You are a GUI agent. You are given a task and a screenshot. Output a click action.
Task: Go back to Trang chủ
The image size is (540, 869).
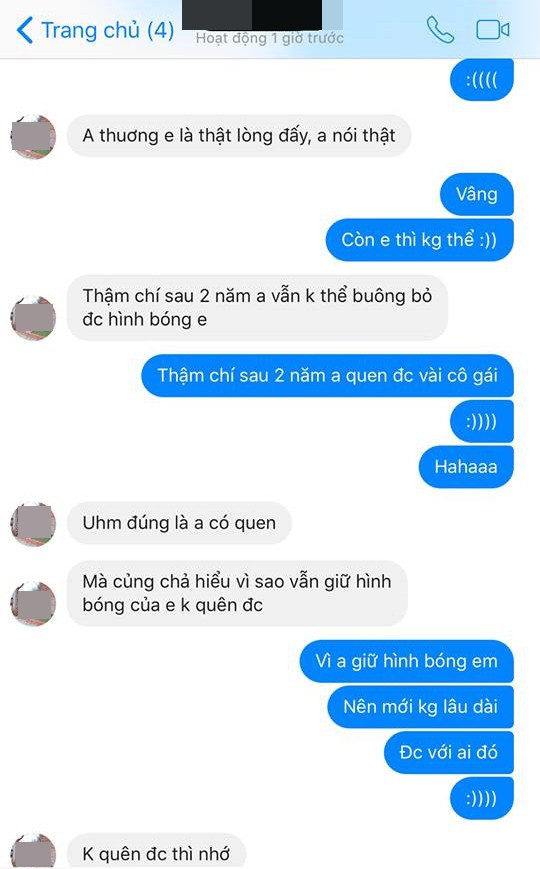[95, 30]
